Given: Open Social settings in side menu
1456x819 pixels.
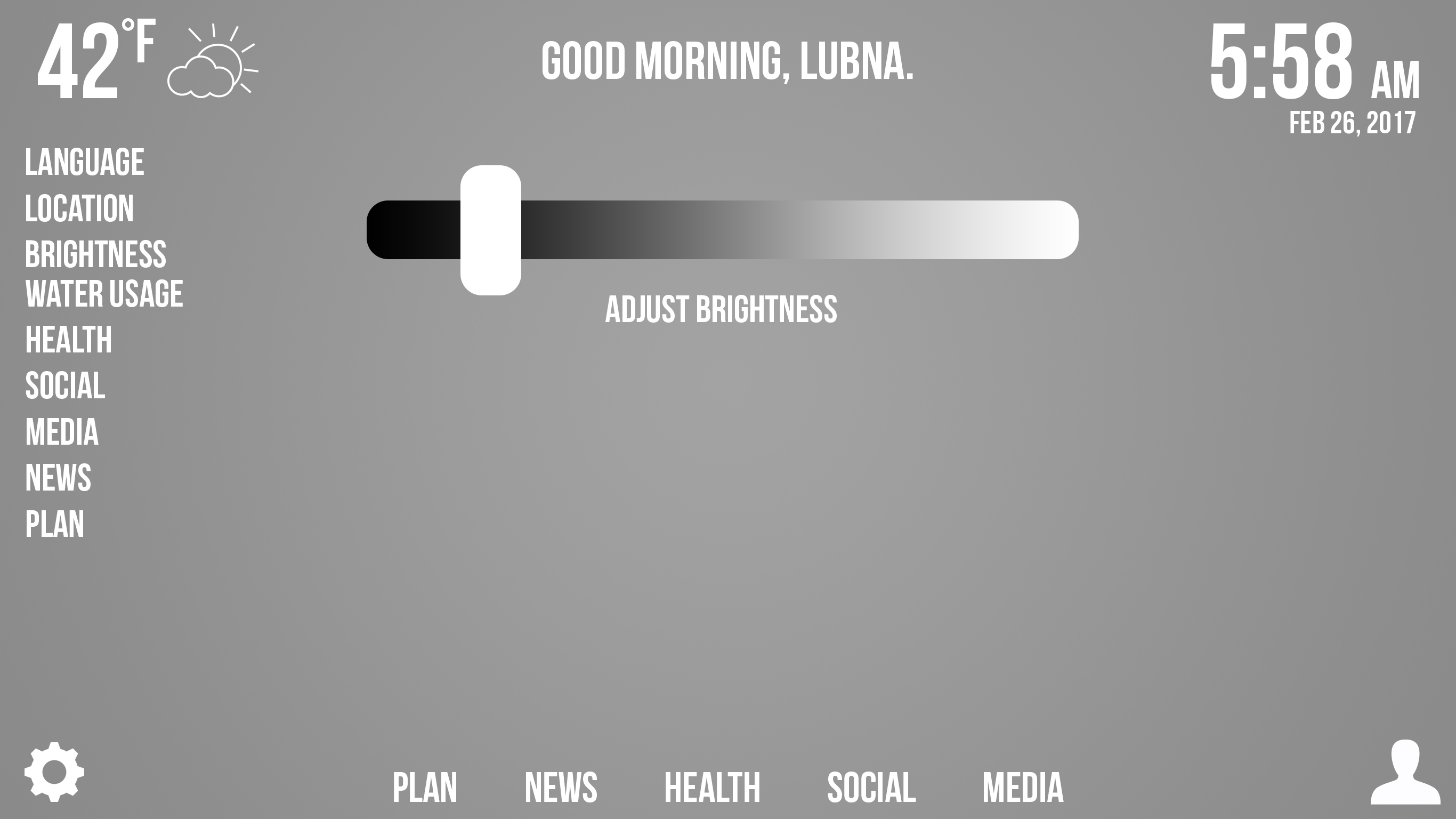Looking at the screenshot, I should (x=65, y=386).
